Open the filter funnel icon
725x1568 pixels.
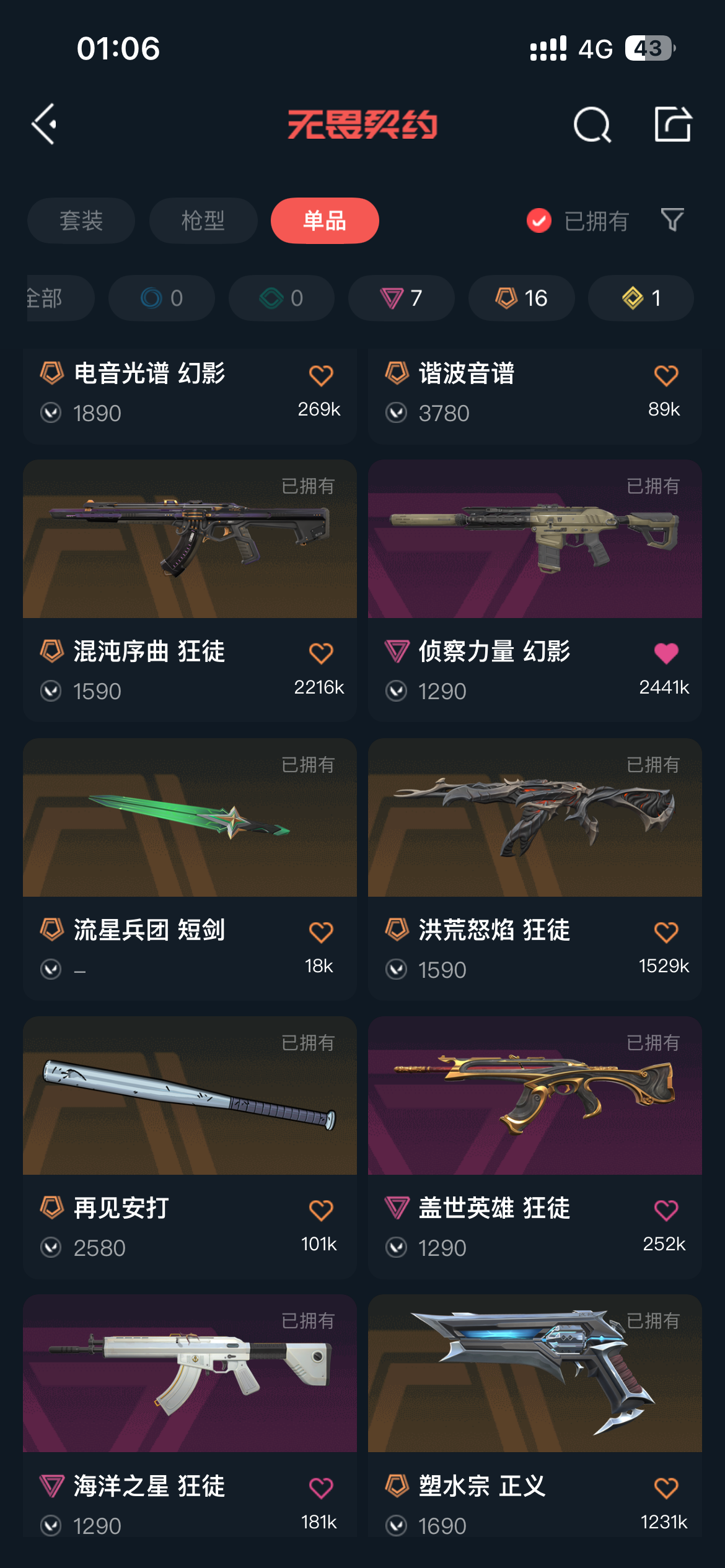tap(672, 220)
